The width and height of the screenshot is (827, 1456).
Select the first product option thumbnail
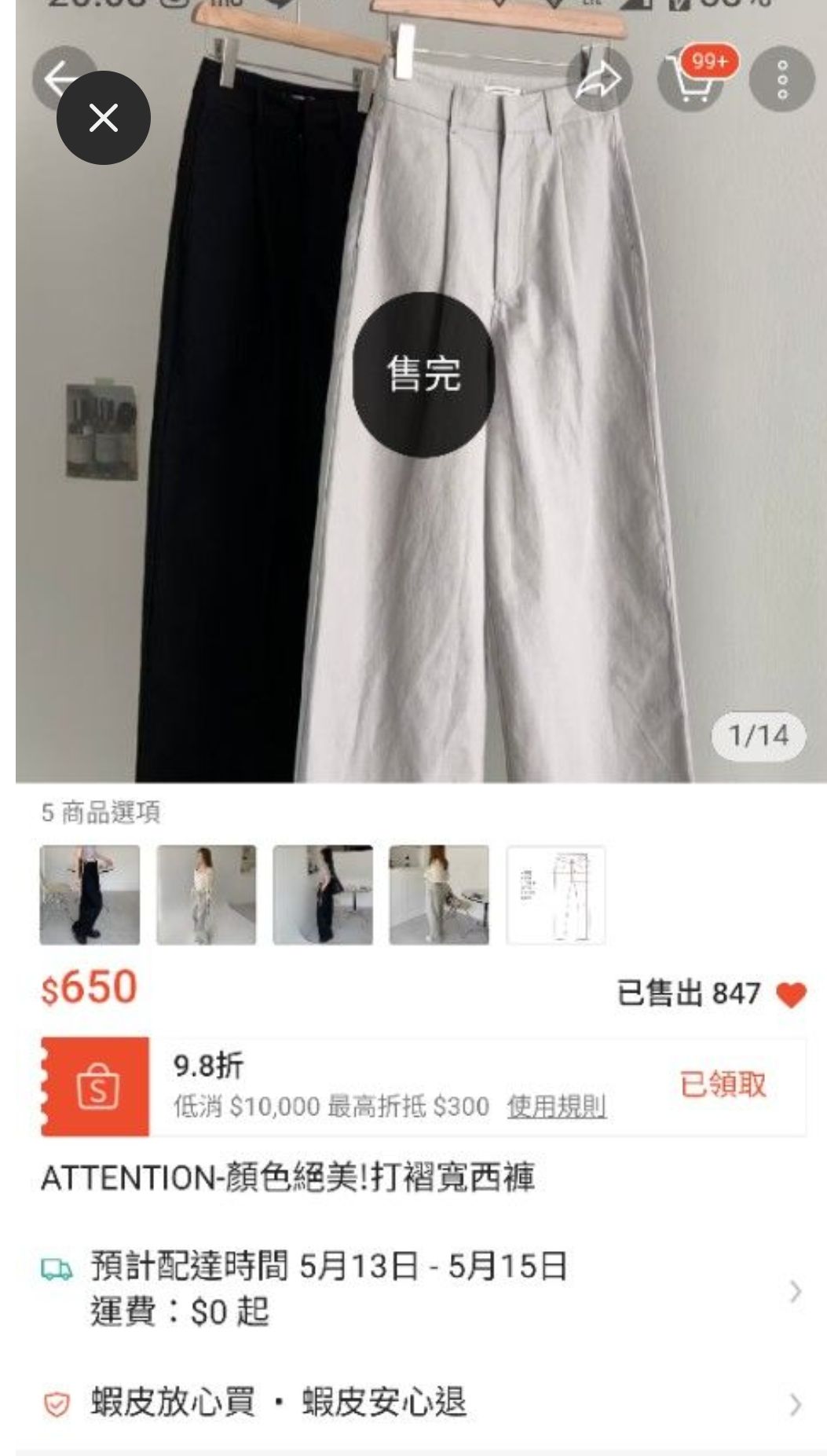(90, 894)
